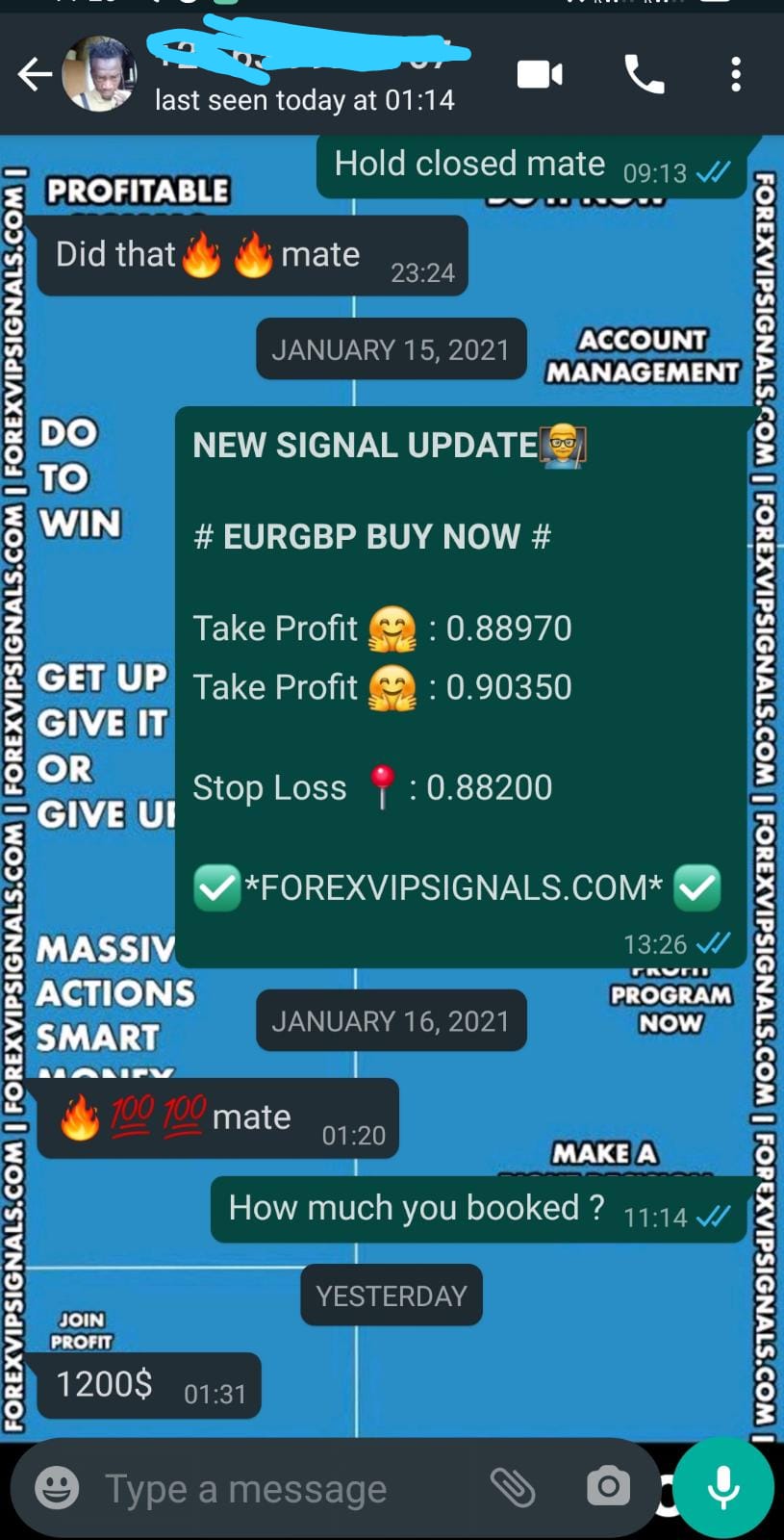Go back to the chat list
Screen dimensions: 784x1540
click(x=34, y=74)
